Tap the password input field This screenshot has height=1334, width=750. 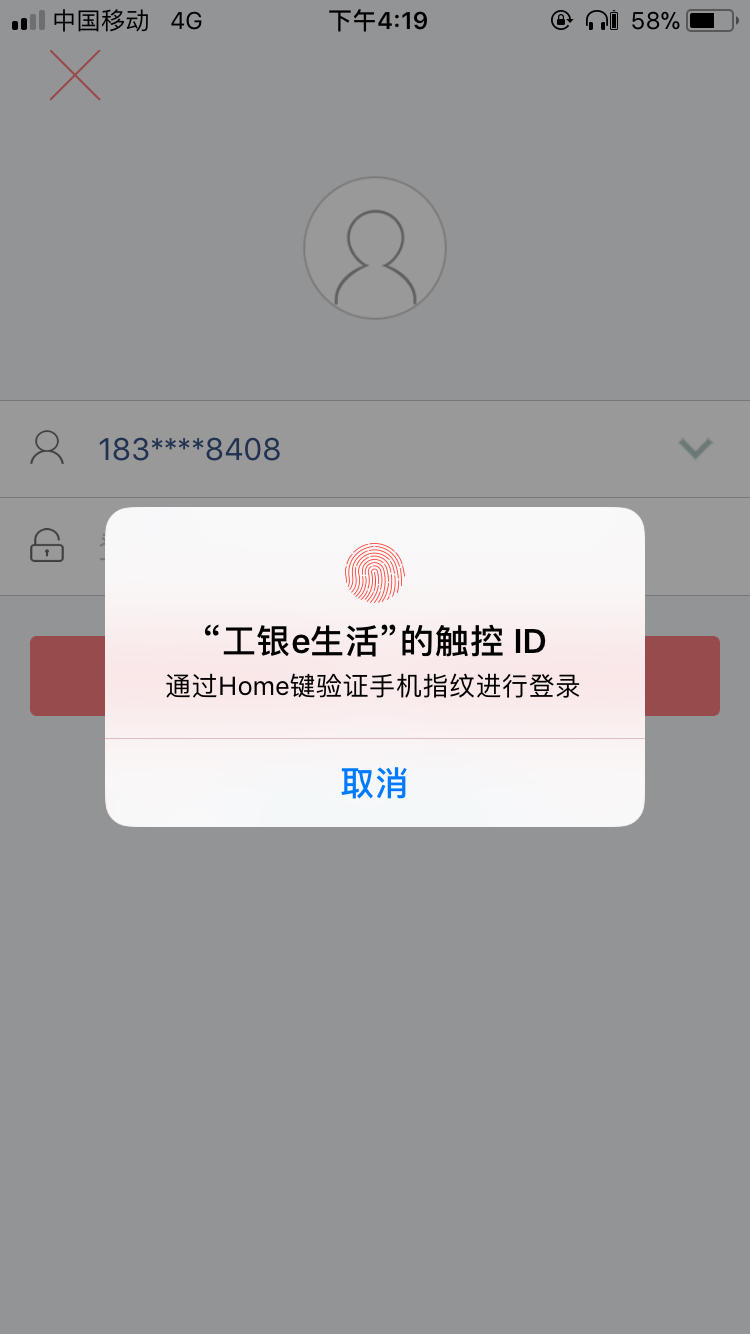coord(200,545)
